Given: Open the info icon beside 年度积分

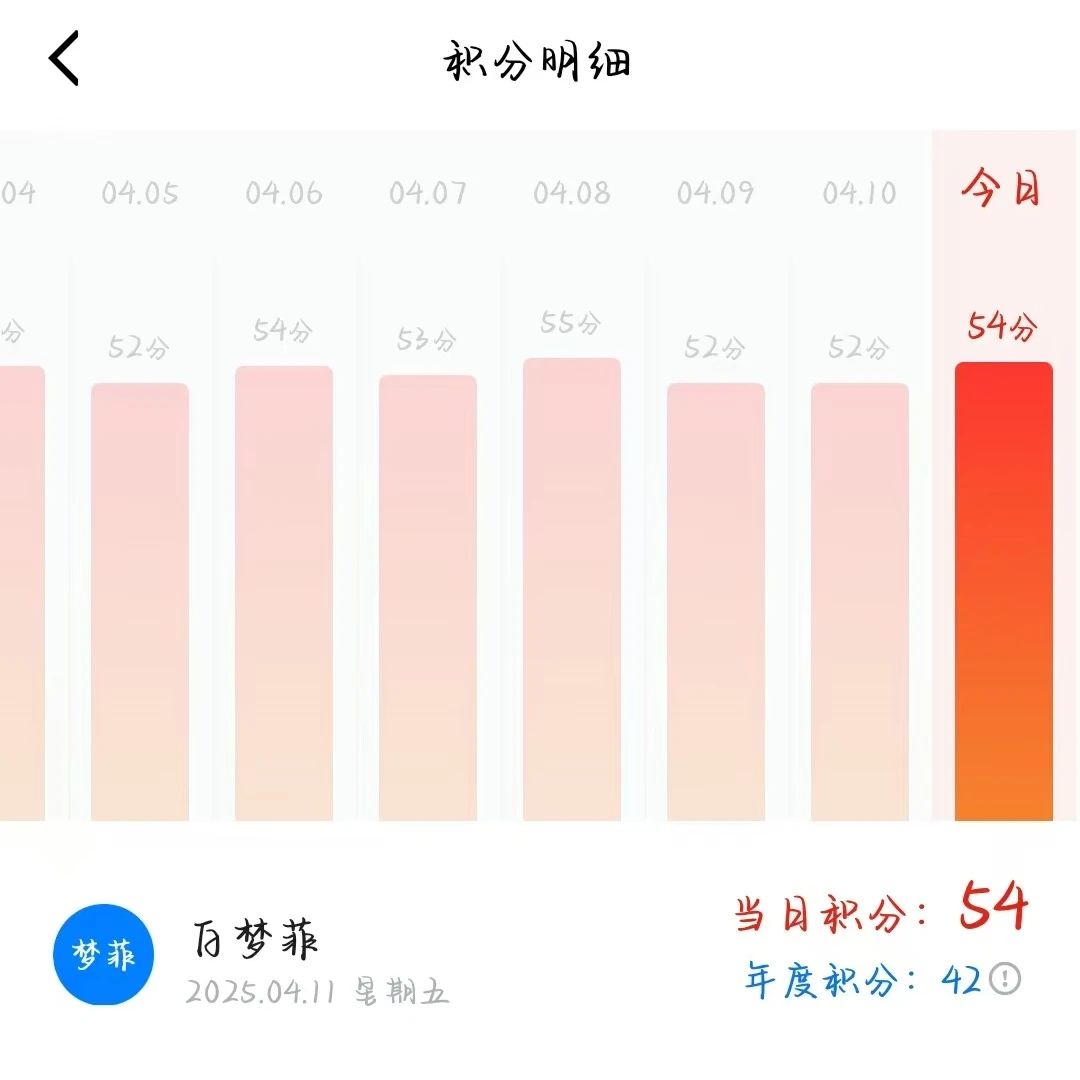Looking at the screenshot, I should click(1004, 979).
